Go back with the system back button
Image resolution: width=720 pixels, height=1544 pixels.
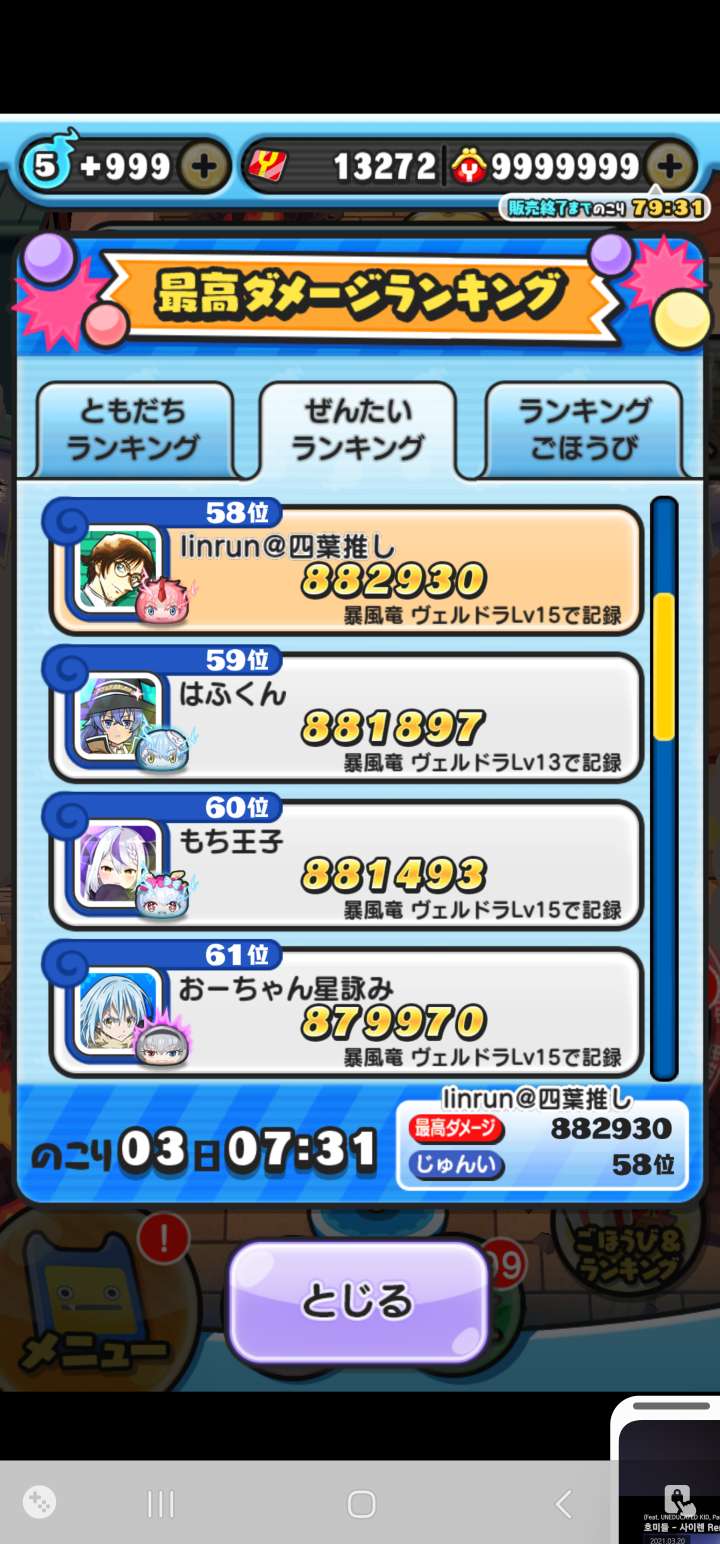(563, 1503)
